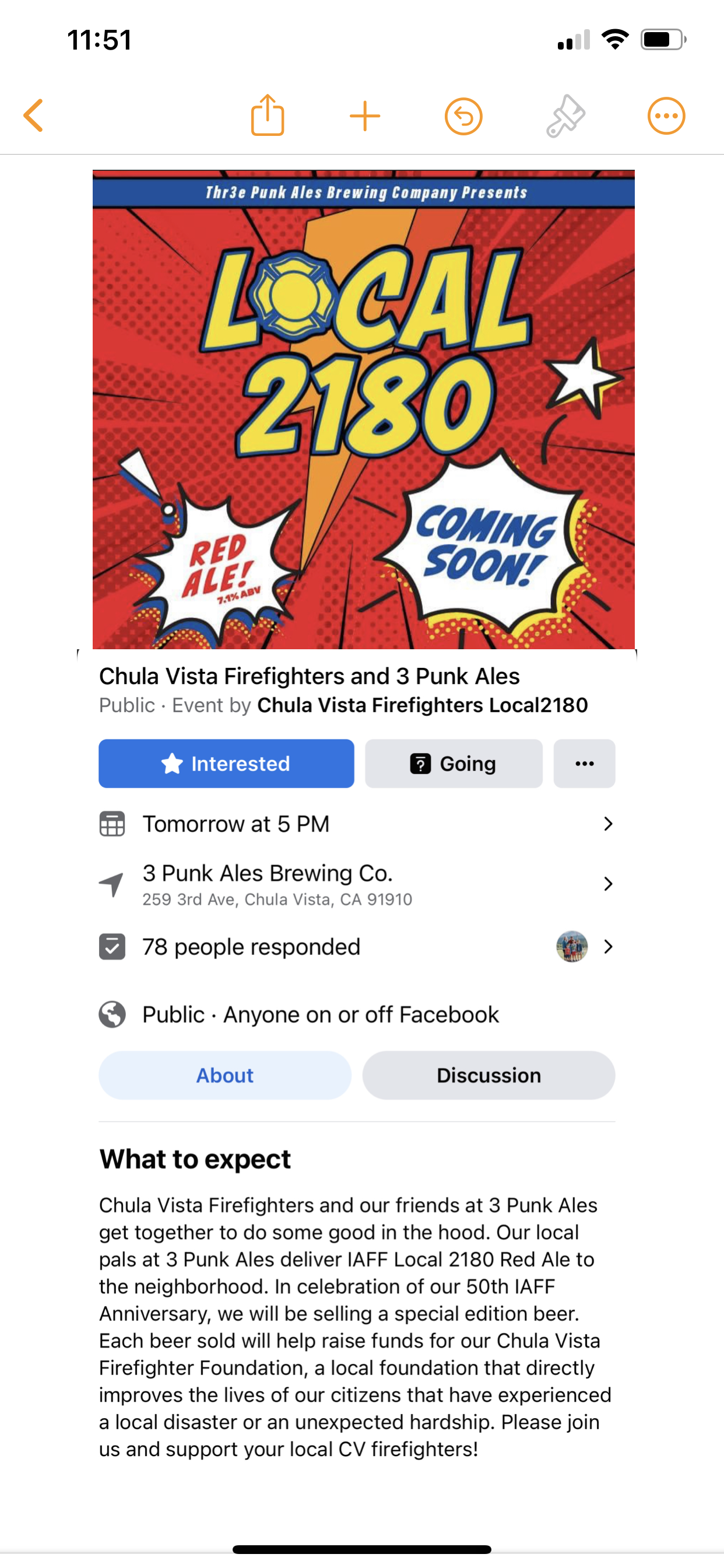Undo the last action
The width and height of the screenshot is (724, 1568).
[463, 116]
